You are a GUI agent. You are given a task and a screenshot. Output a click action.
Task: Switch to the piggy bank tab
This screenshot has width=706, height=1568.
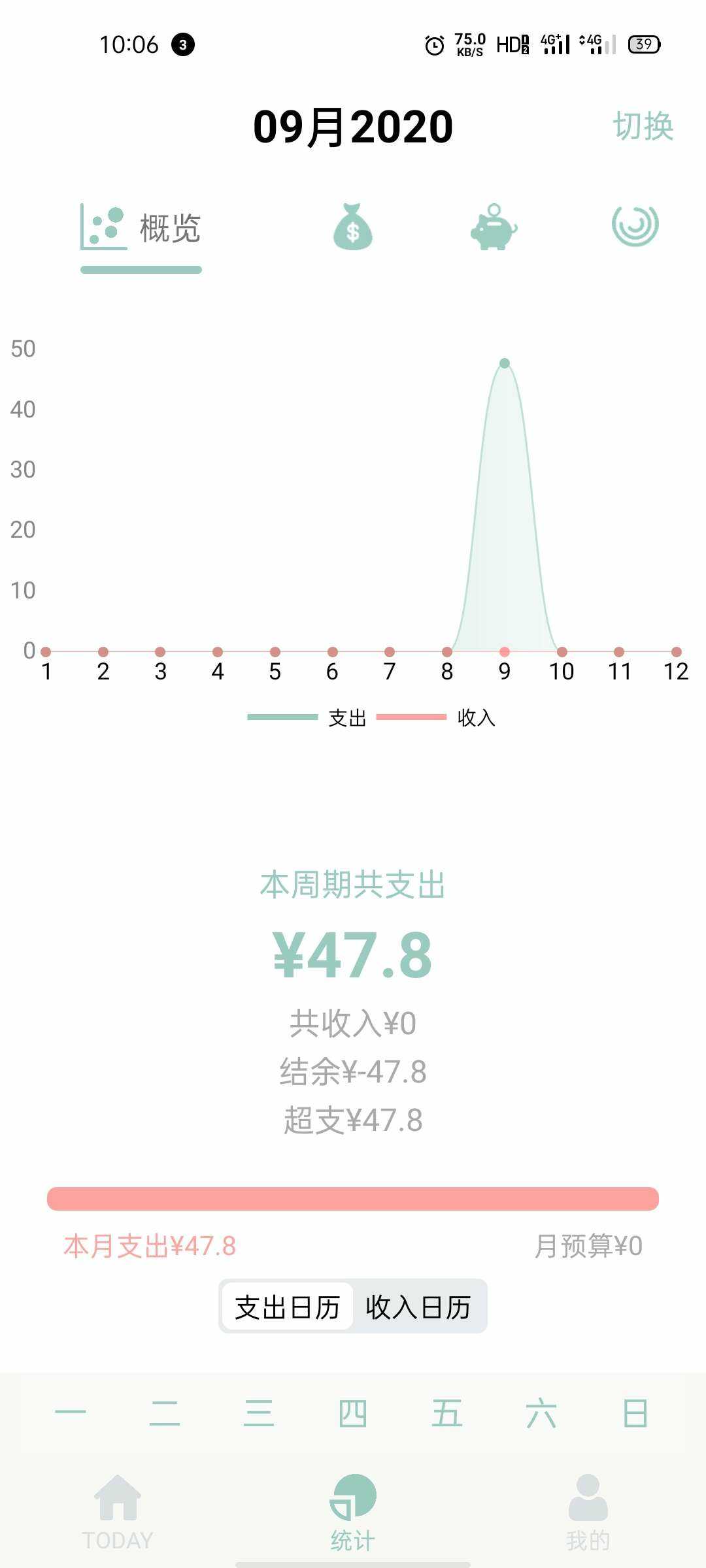point(494,227)
